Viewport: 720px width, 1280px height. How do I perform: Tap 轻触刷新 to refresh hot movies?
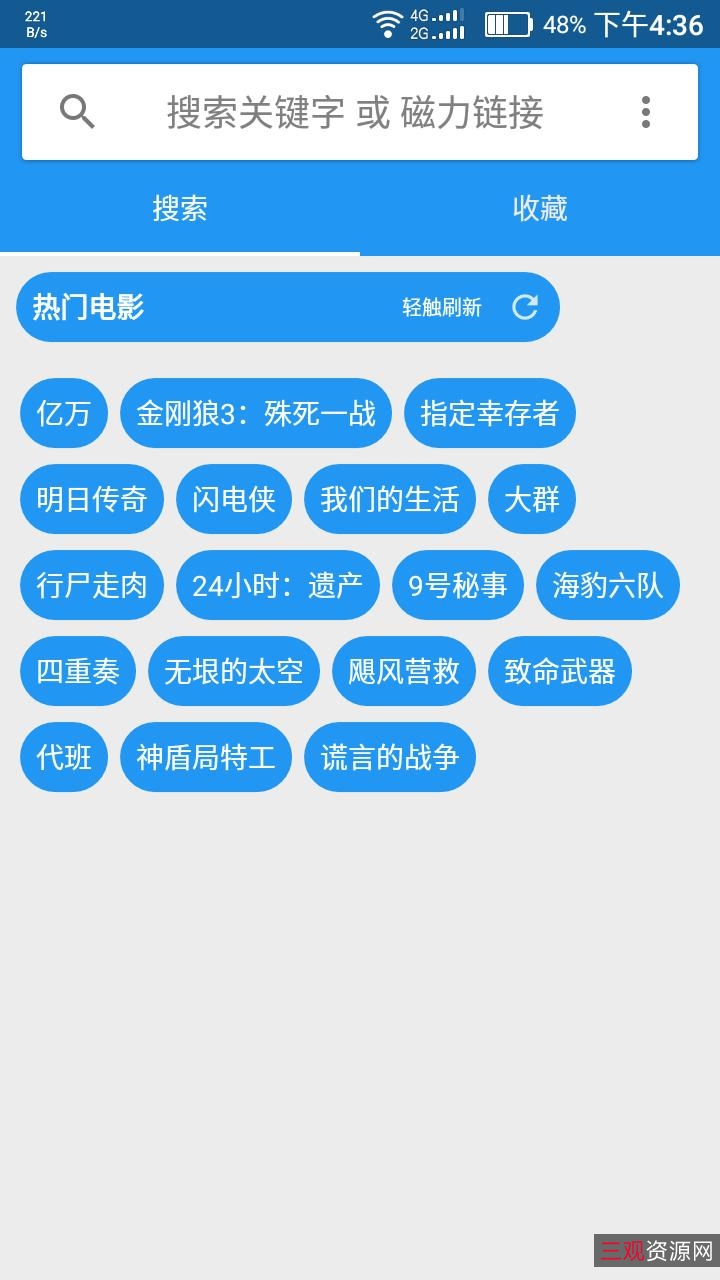(440, 308)
